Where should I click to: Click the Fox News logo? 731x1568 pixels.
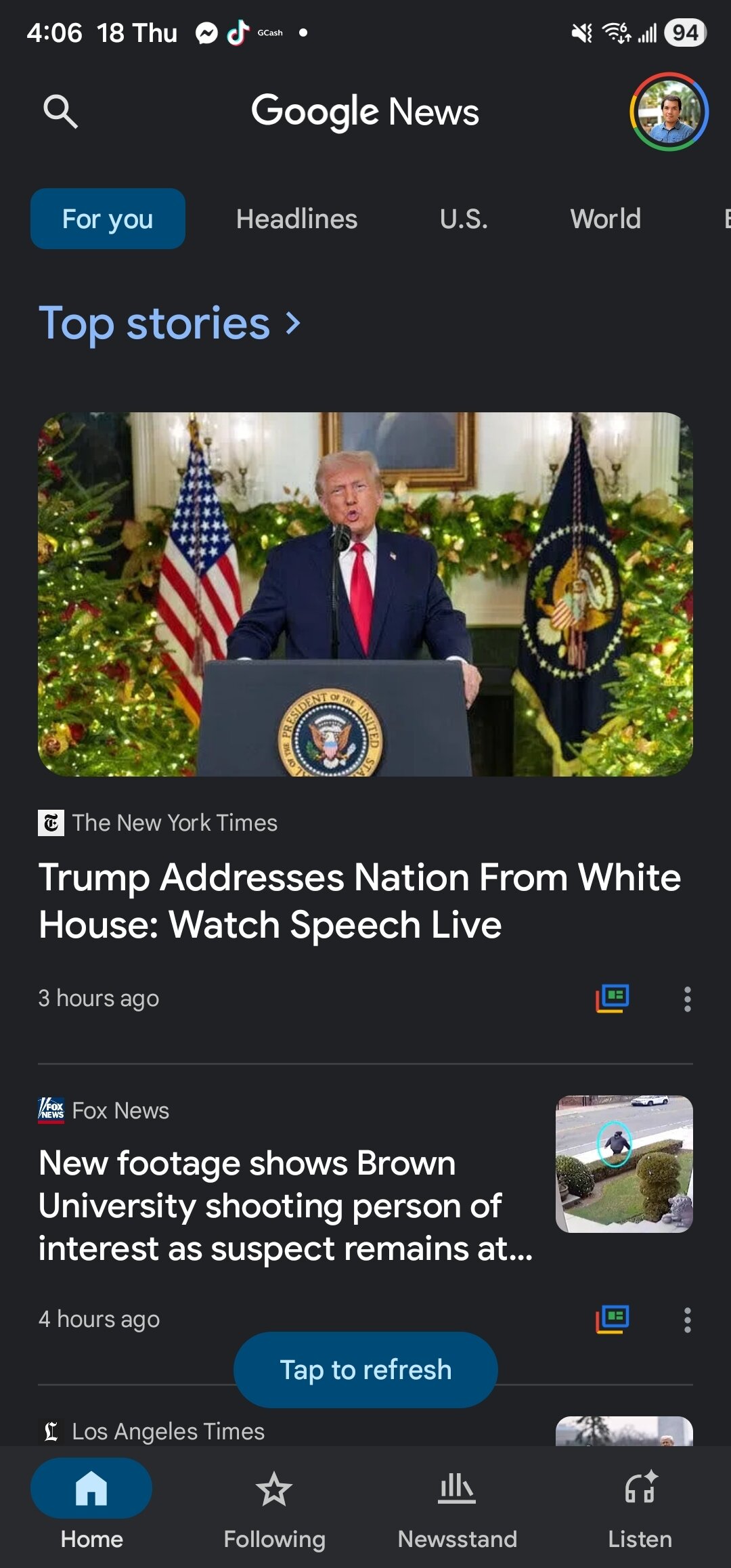51,1110
